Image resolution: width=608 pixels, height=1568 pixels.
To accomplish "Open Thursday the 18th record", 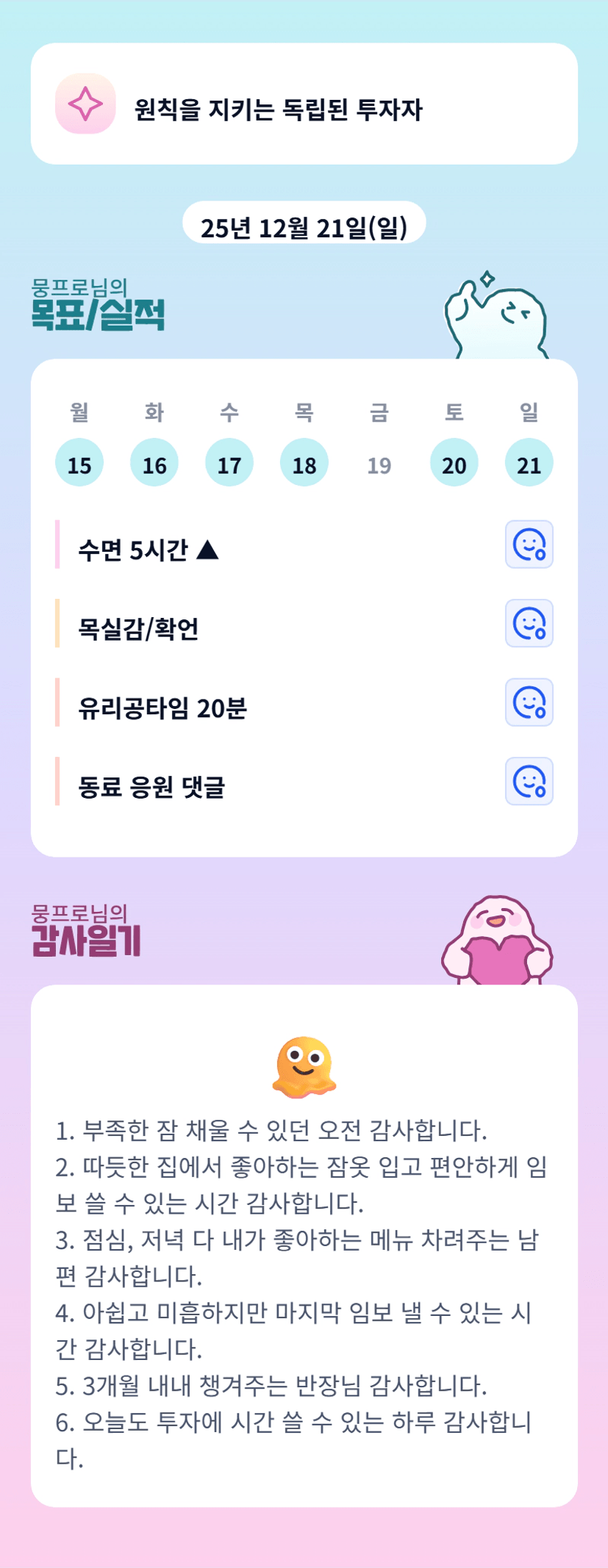I will (304, 463).
